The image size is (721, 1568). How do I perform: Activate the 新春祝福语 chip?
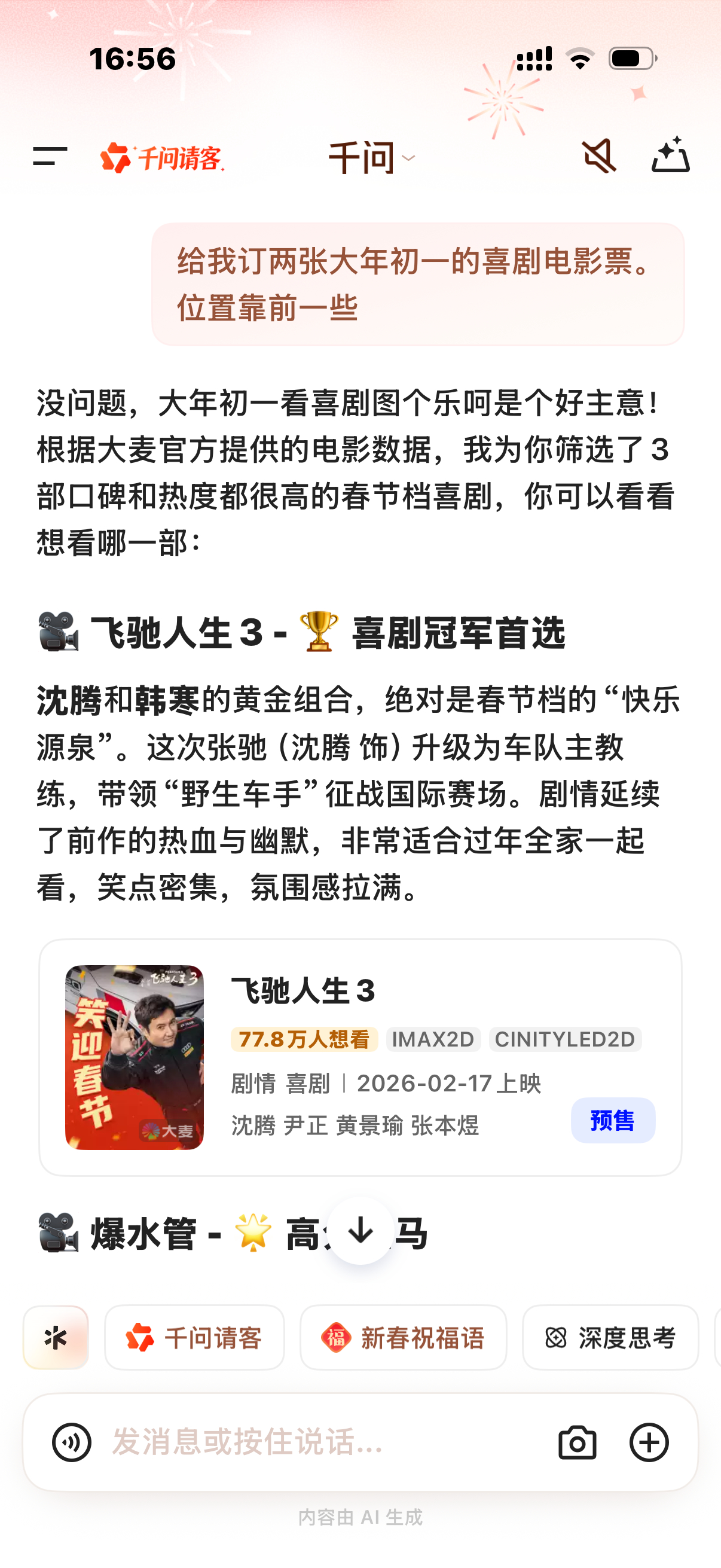pos(404,1338)
